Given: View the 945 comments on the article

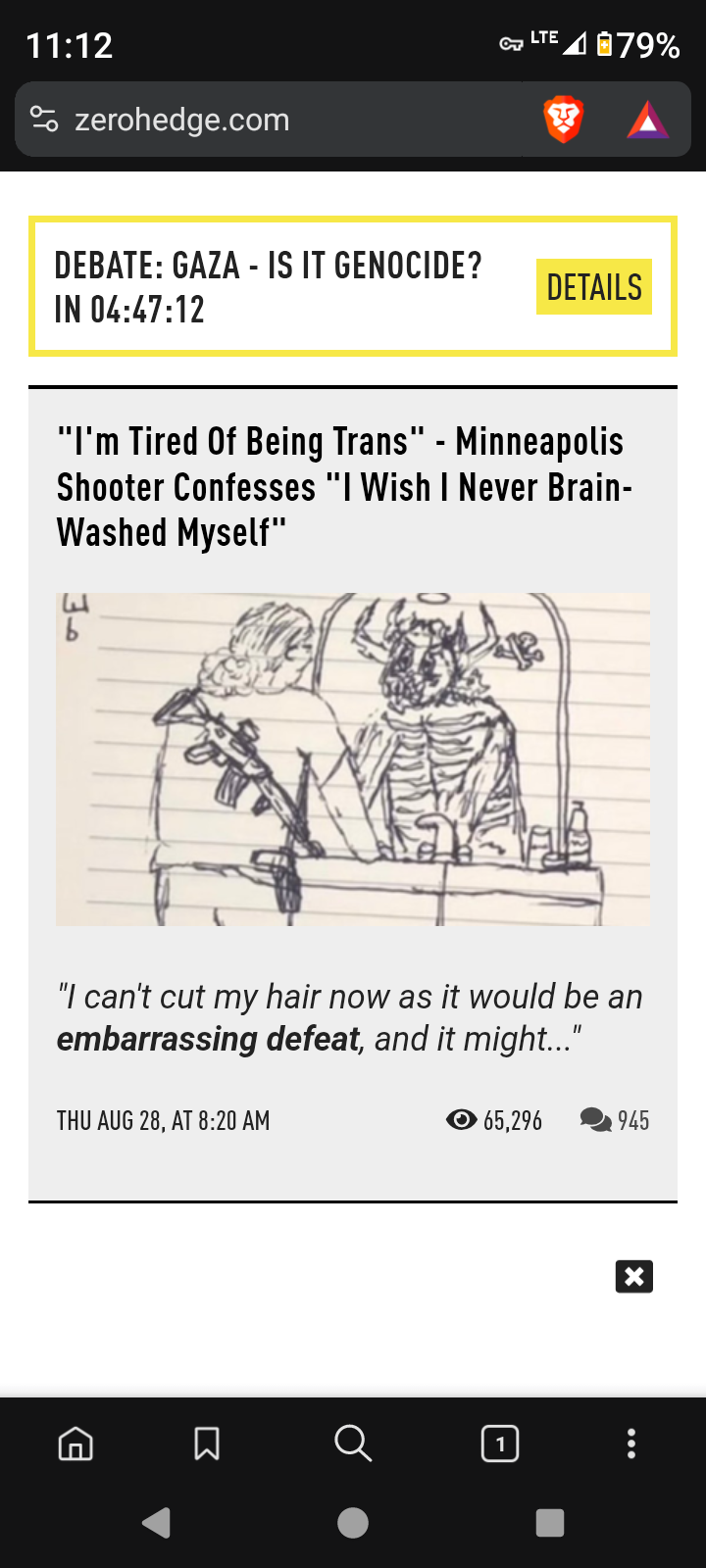Looking at the screenshot, I should click(x=615, y=1120).
